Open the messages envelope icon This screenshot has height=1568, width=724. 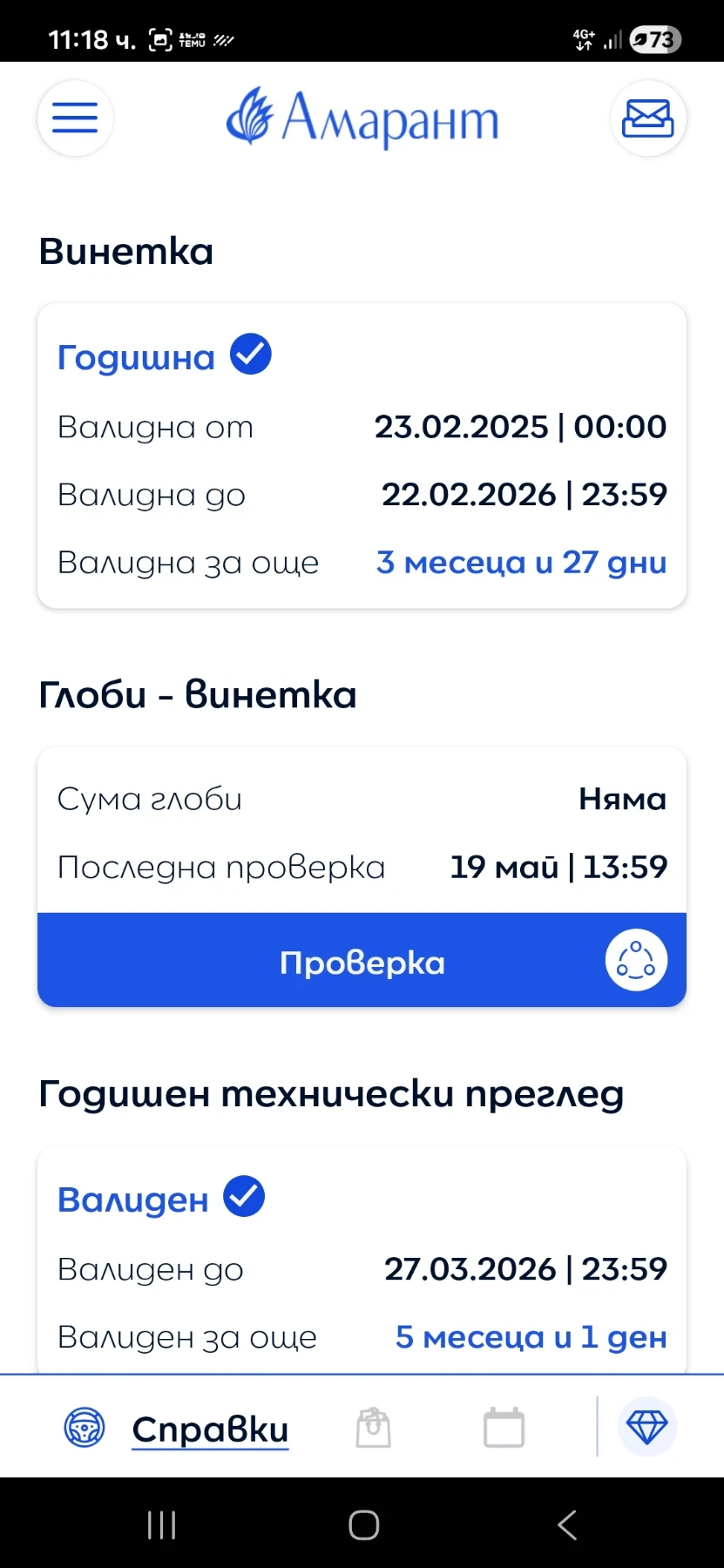click(x=647, y=118)
